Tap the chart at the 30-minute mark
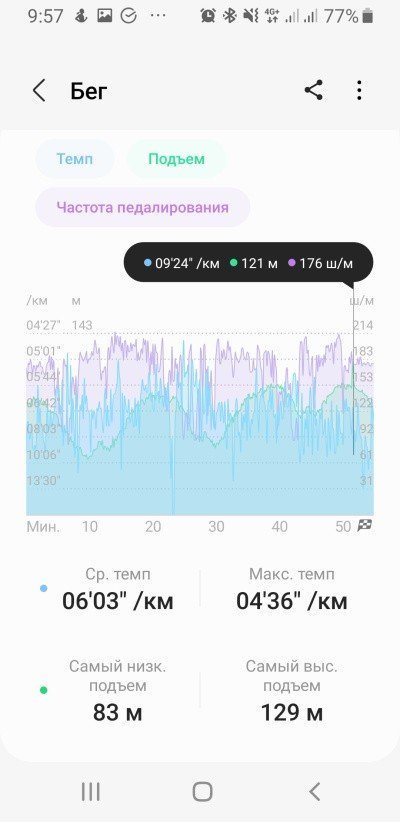This screenshot has height=822, width=400. coord(216,419)
